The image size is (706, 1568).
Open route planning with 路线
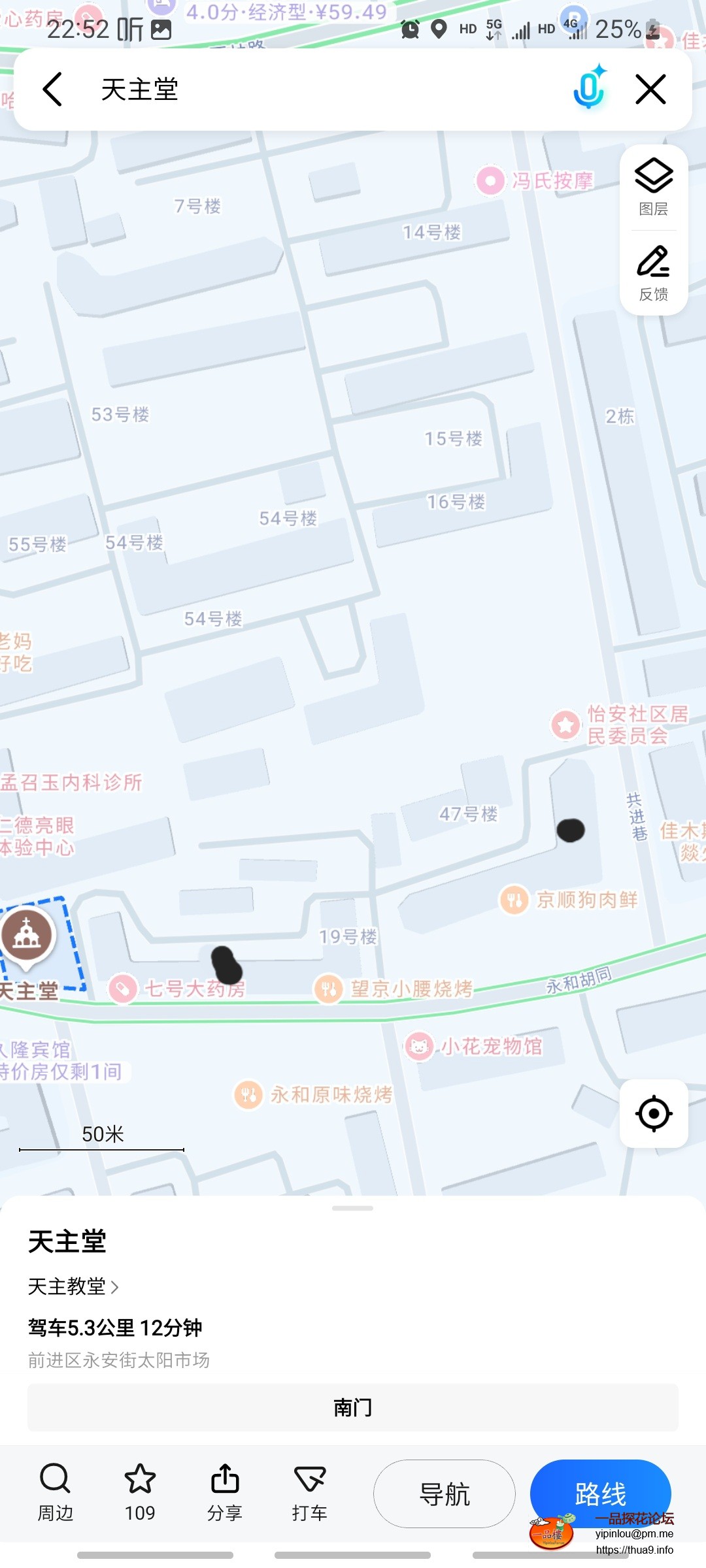[x=600, y=1494]
